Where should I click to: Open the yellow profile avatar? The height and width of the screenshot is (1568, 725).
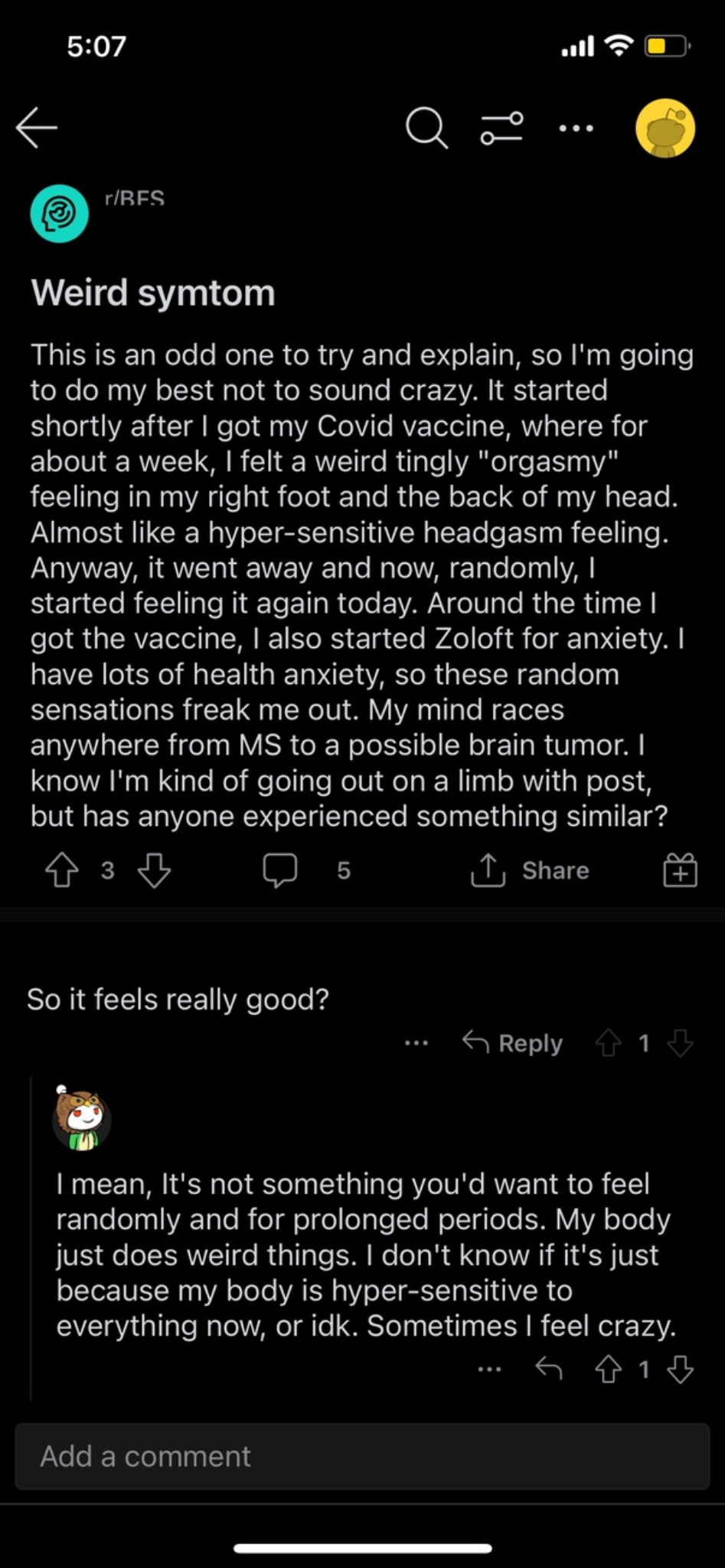(x=665, y=128)
